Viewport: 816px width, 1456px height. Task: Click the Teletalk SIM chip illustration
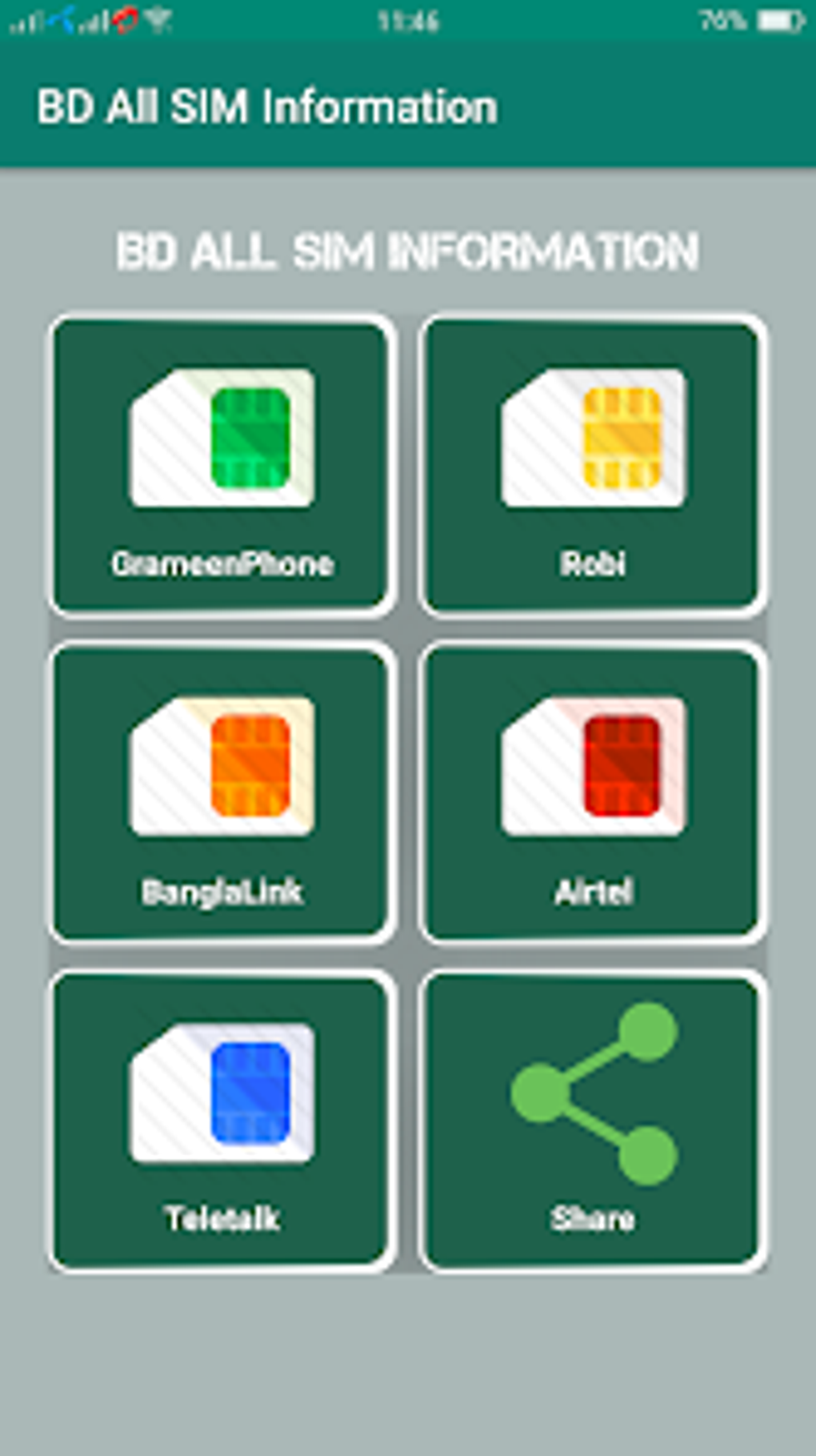click(250, 1093)
